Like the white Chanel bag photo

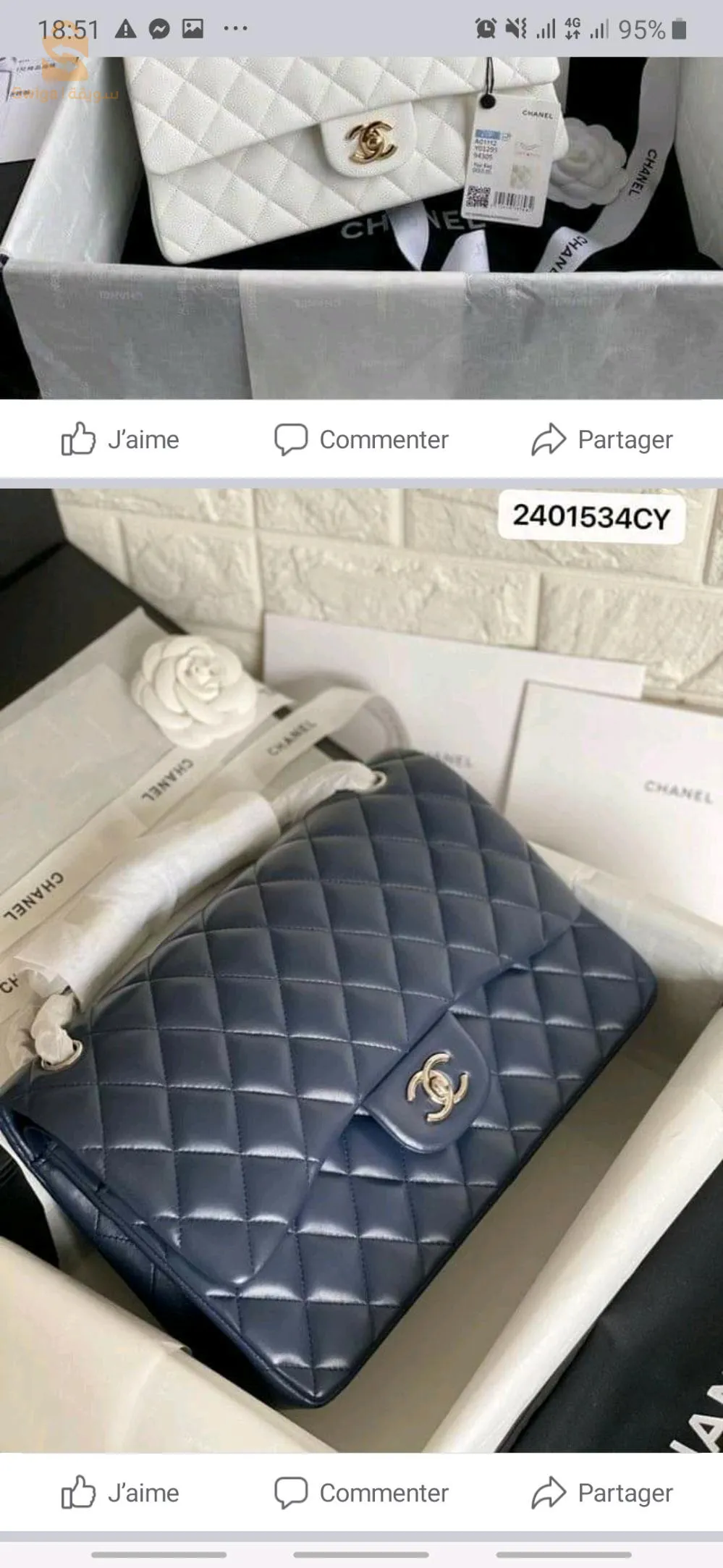point(120,439)
